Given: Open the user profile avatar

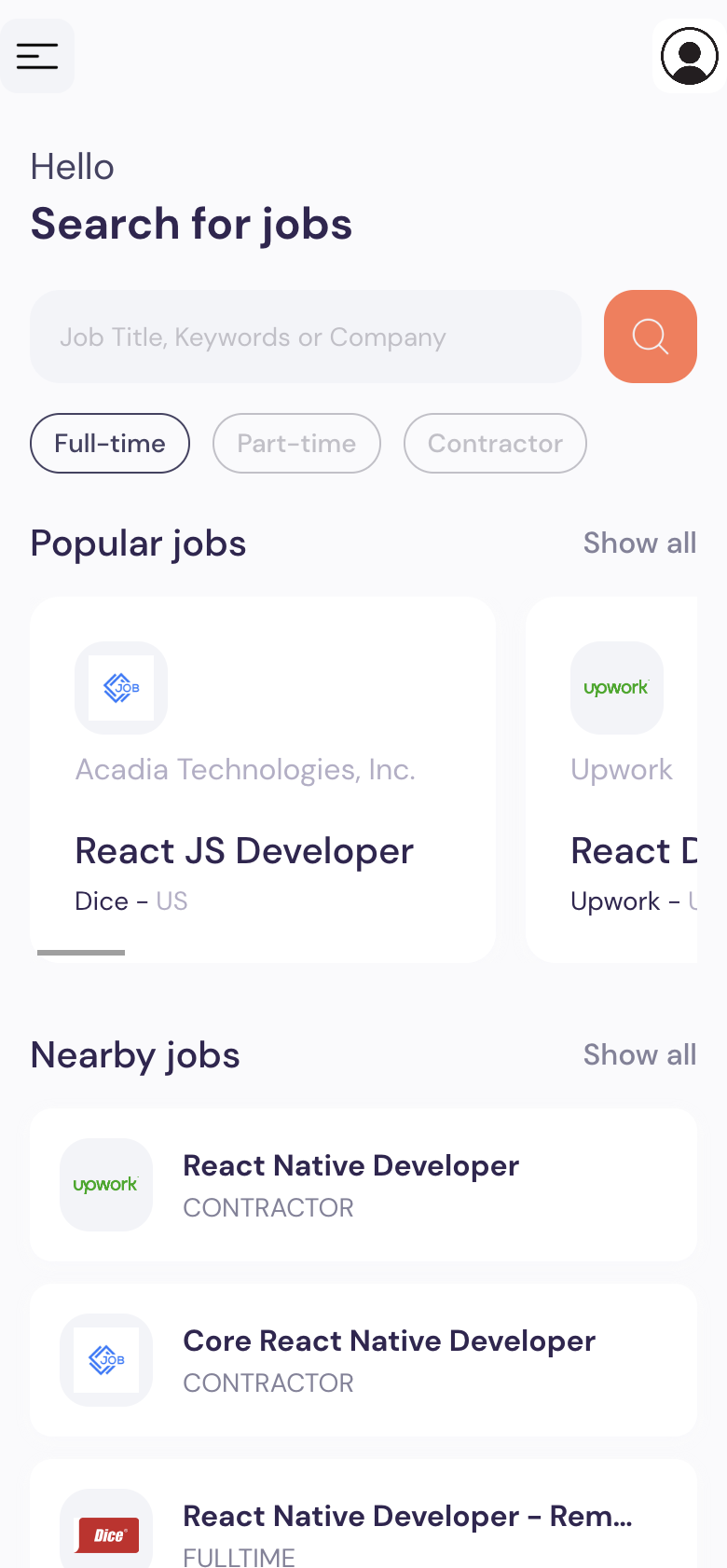Looking at the screenshot, I should point(690,55).
